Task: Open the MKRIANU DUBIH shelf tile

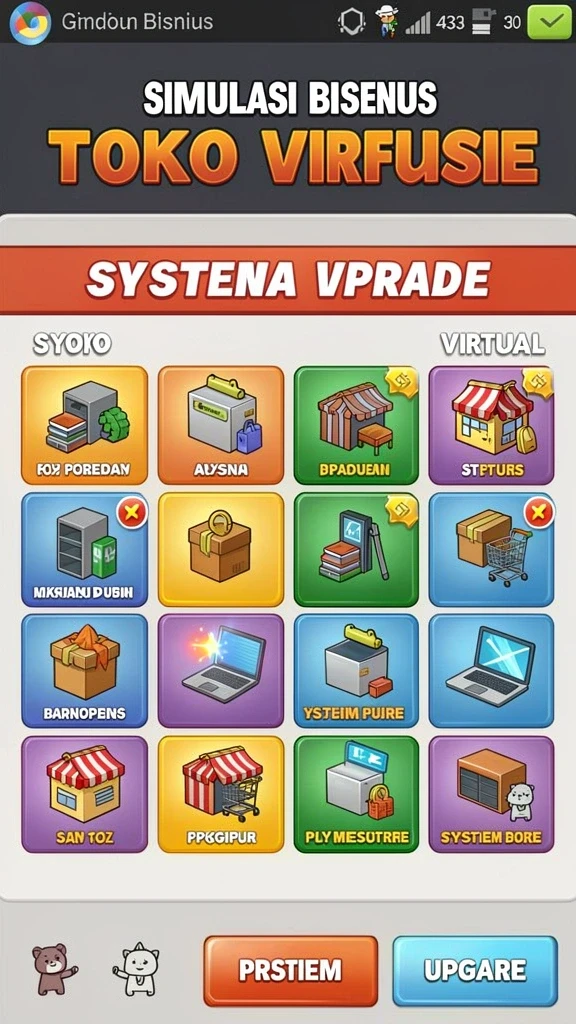Action: pyautogui.click(x=84, y=549)
